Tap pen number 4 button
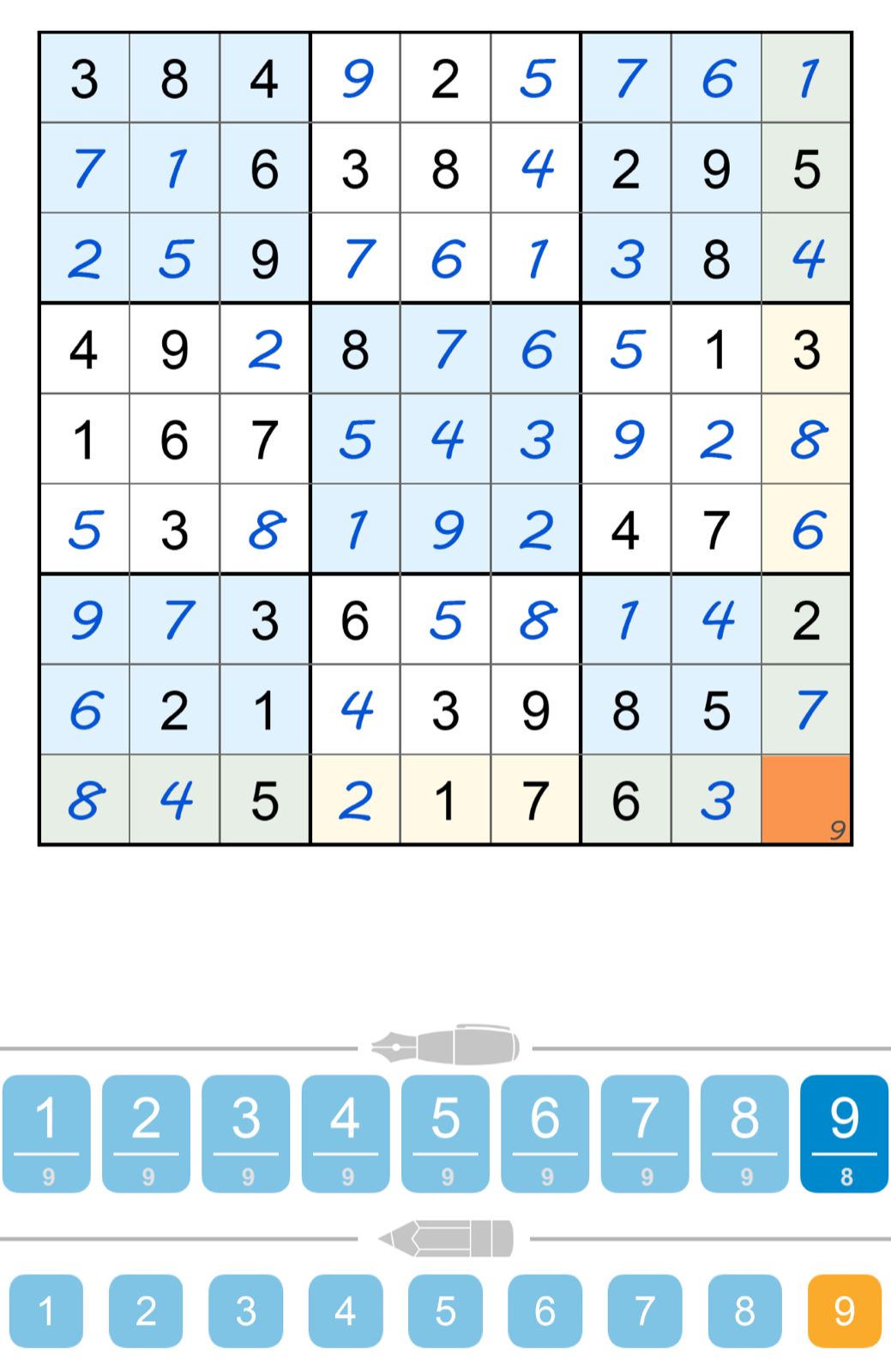The height and width of the screenshot is (1372, 891). 346,1133
